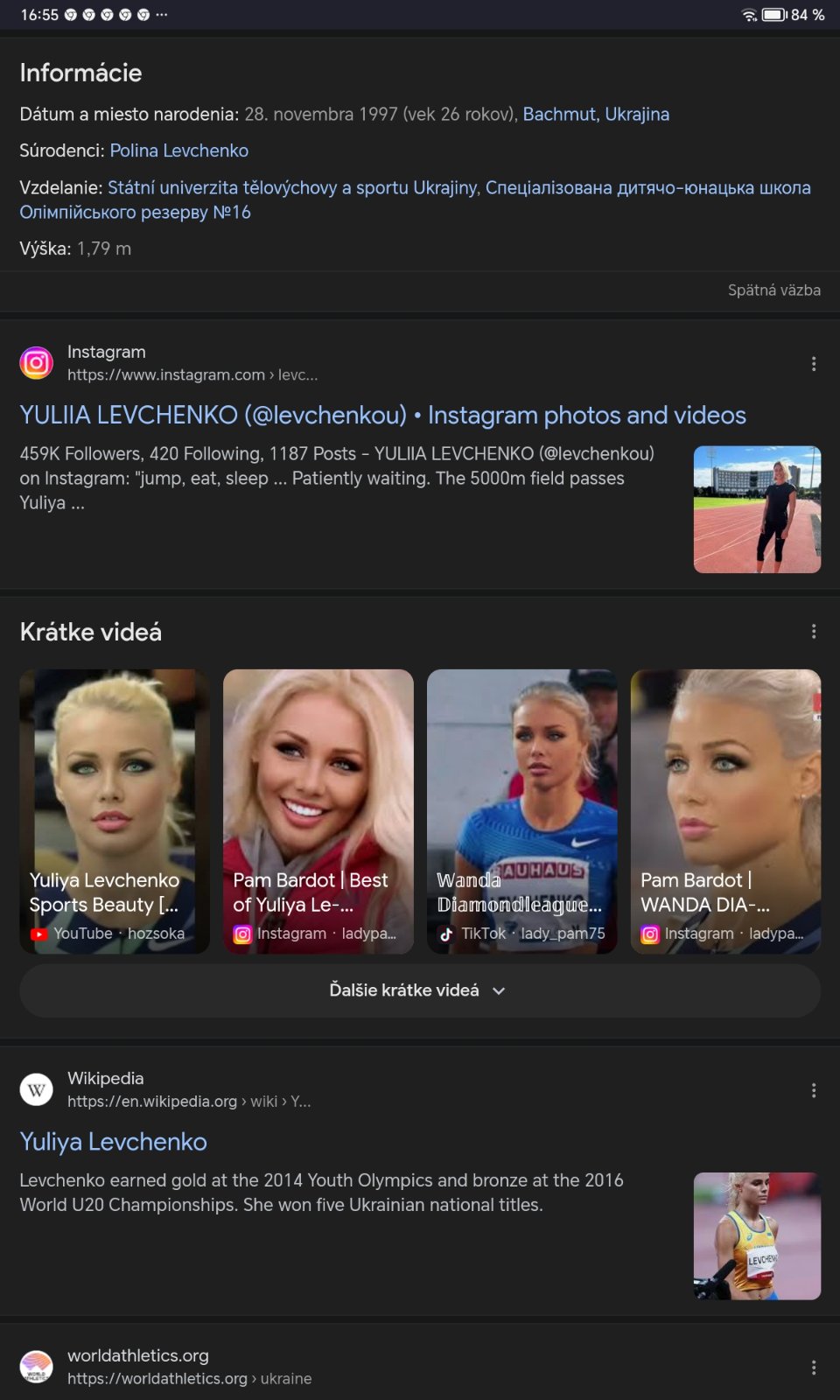
Task: Open overflow menu for Krátke videá section
Action: point(814,632)
